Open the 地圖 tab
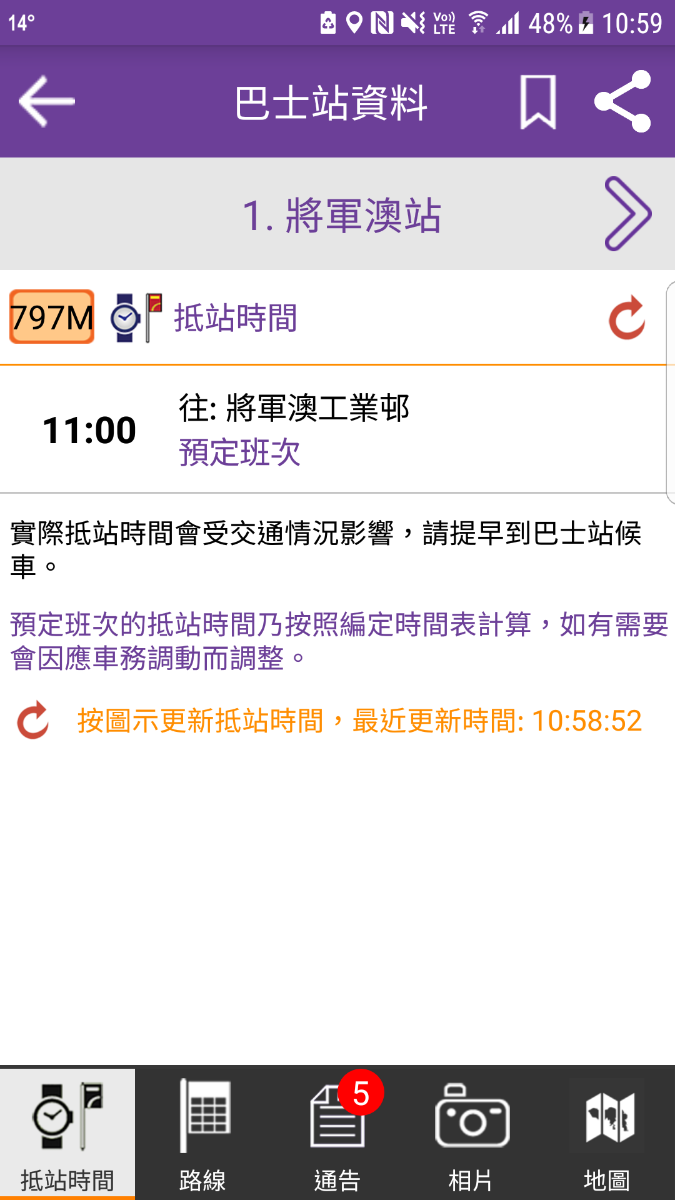 tap(607, 1133)
